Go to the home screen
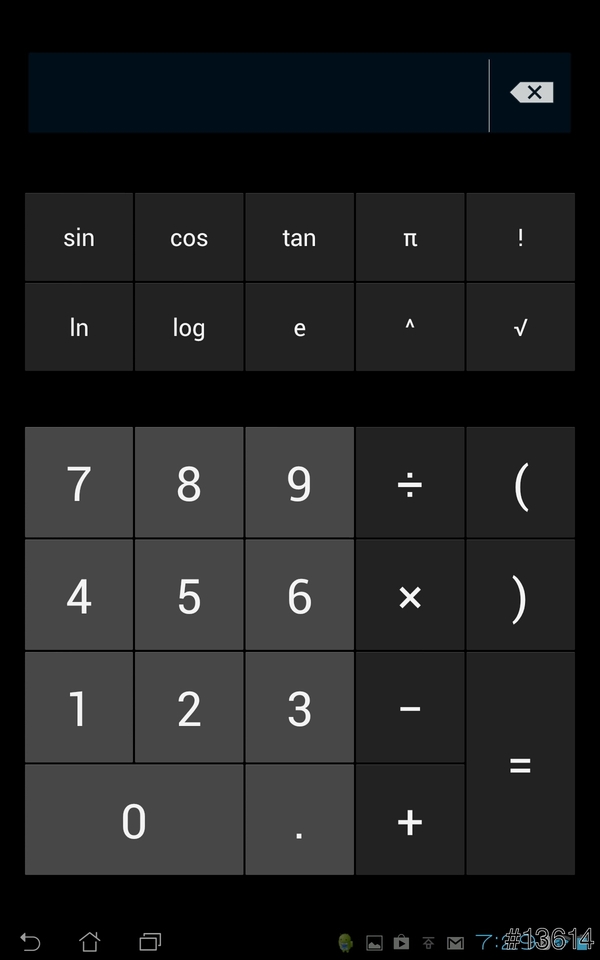 point(90,941)
